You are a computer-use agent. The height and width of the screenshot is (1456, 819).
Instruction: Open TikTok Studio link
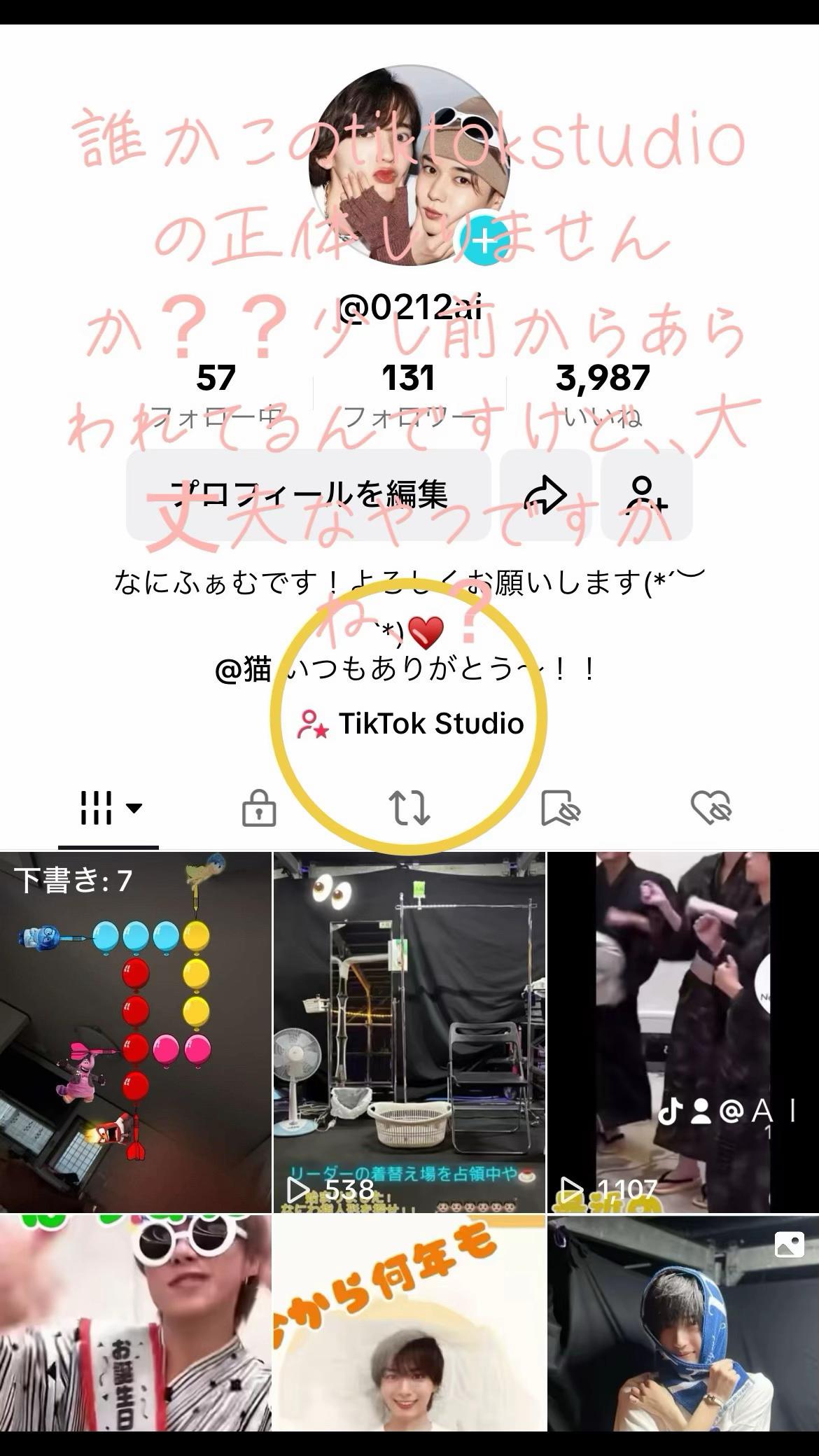410,724
